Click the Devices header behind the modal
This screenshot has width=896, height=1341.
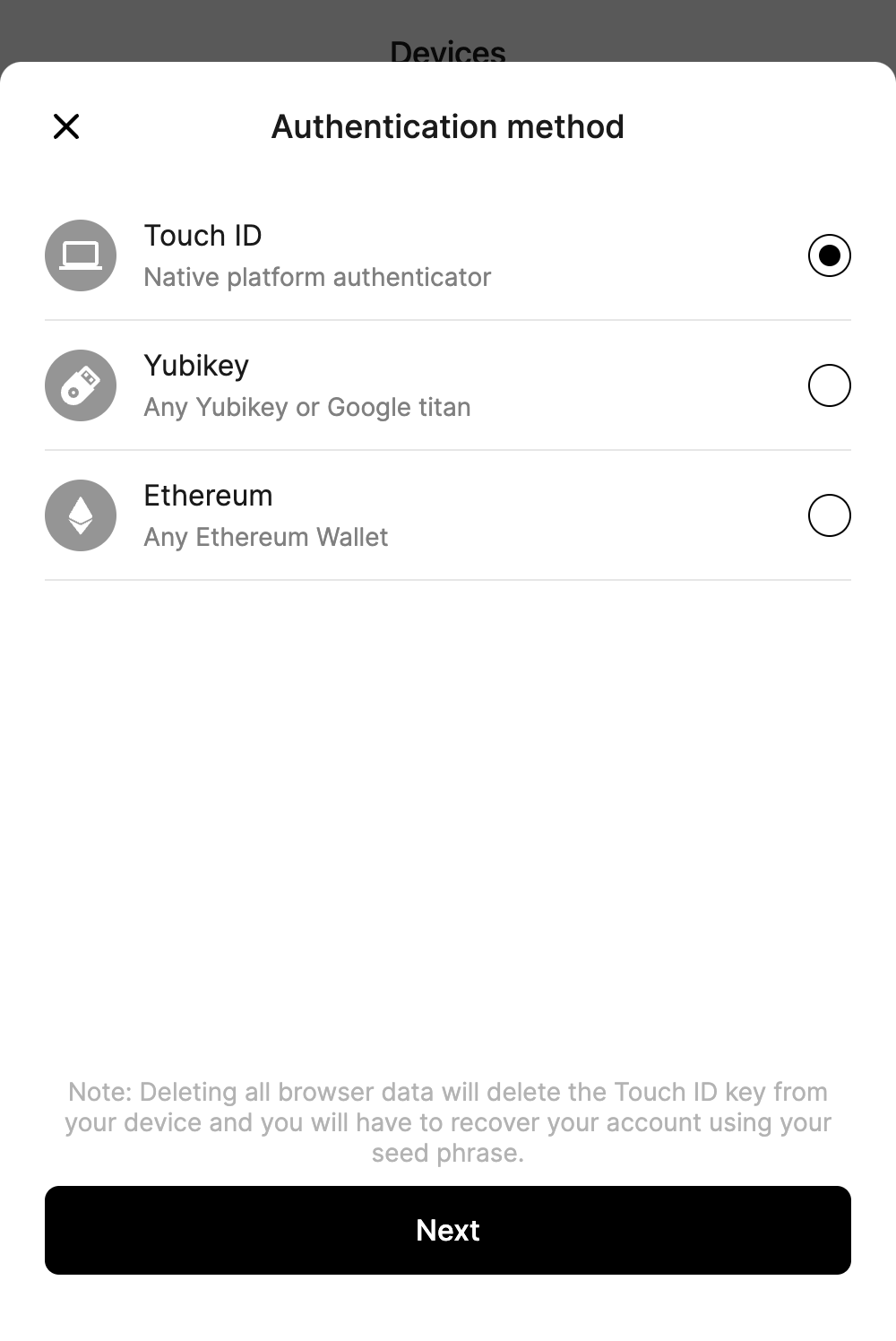coord(448,52)
